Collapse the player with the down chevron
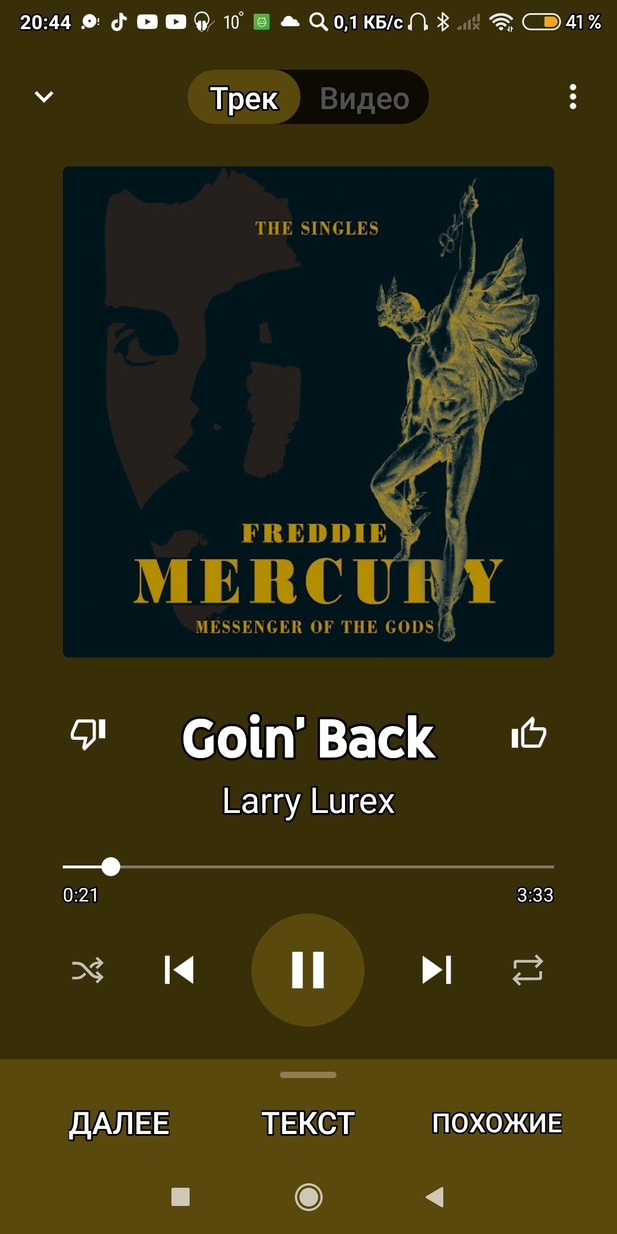This screenshot has width=617, height=1234. coord(44,97)
